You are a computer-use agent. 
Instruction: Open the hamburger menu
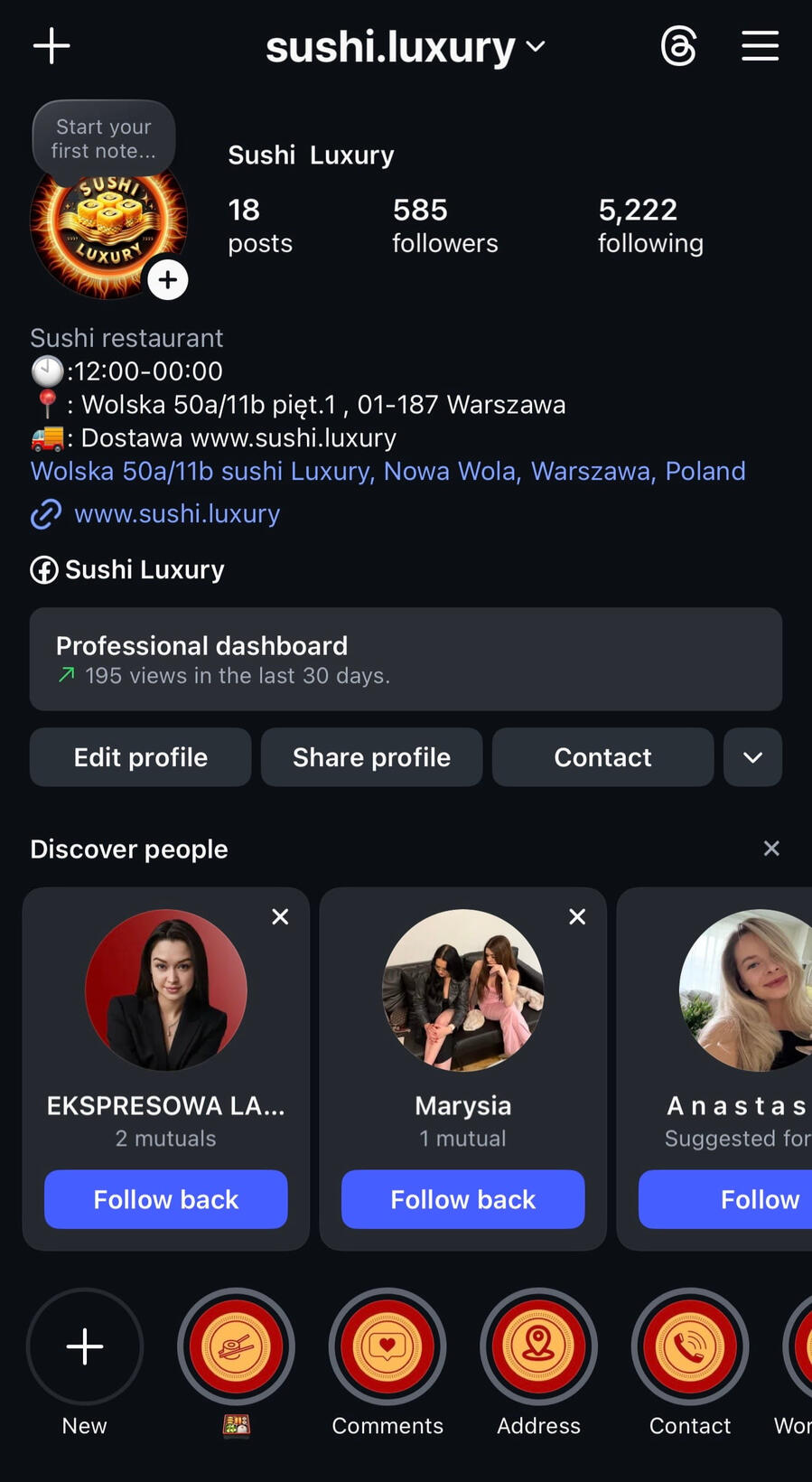(760, 46)
